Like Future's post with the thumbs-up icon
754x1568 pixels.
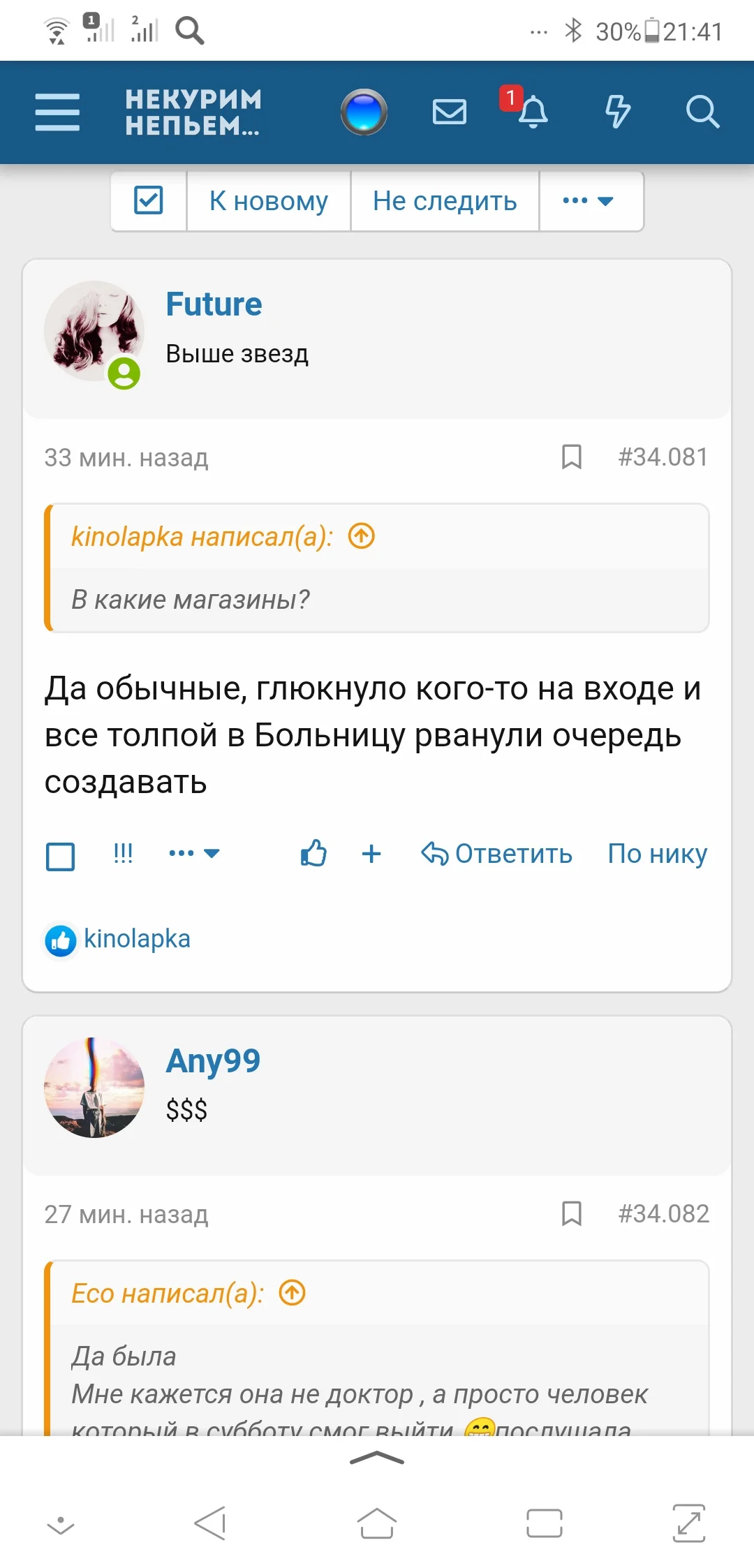click(313, 853)
